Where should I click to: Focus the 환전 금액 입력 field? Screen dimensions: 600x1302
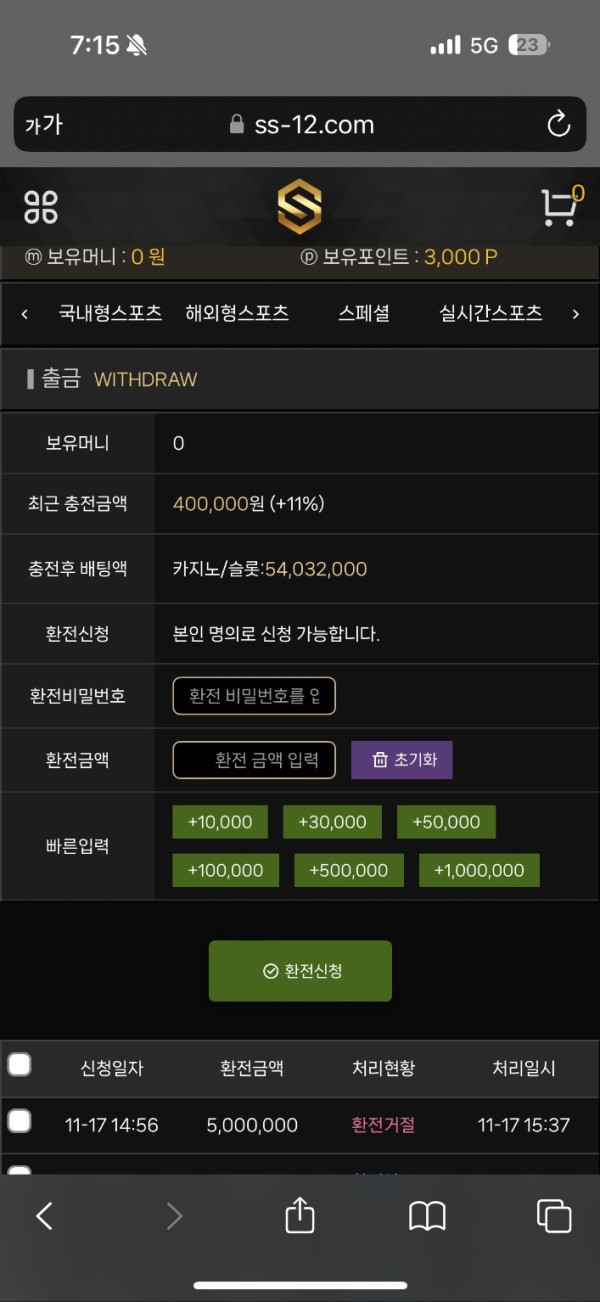tap(254, 760)
